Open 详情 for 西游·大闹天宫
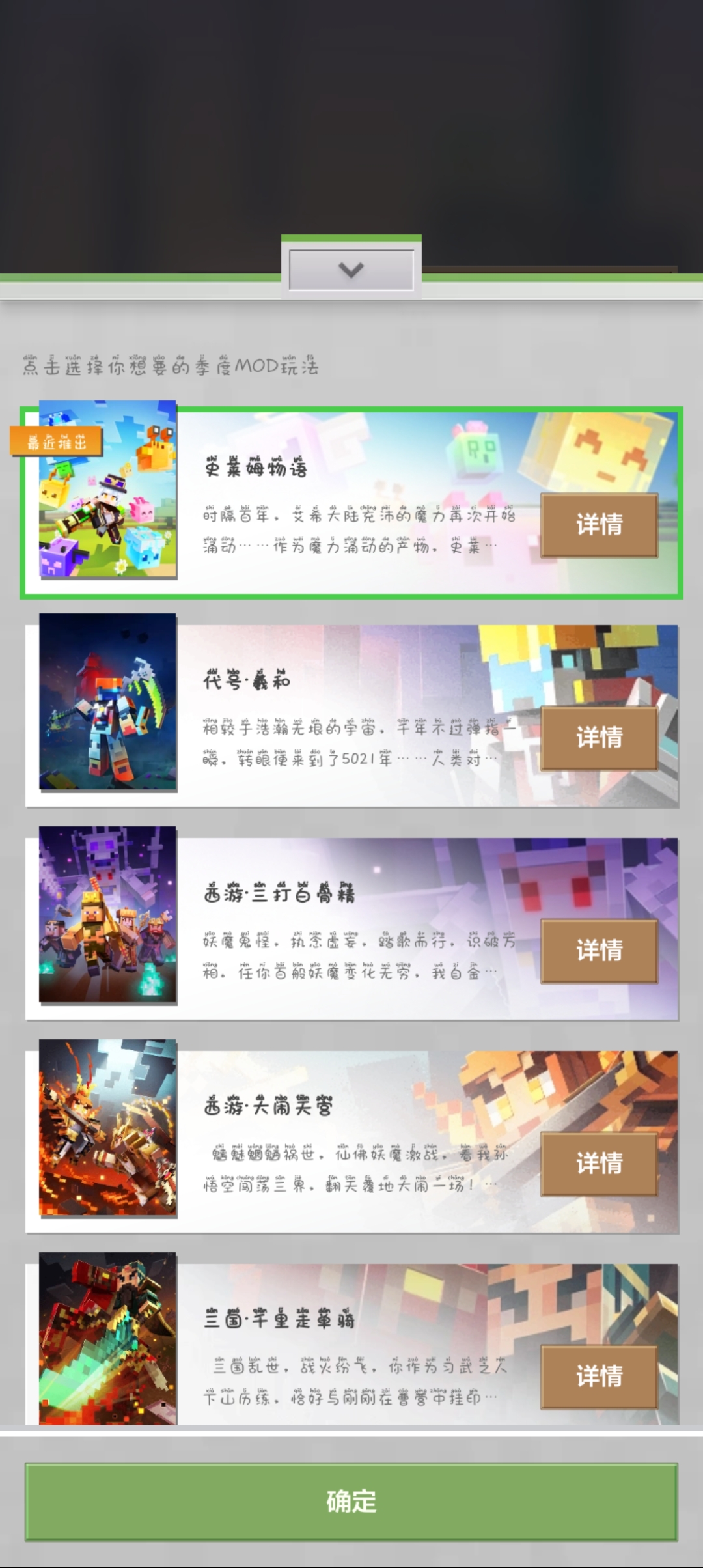Image resolution: width=703 pixels, height=1568 pixels. click(599, 1164)
